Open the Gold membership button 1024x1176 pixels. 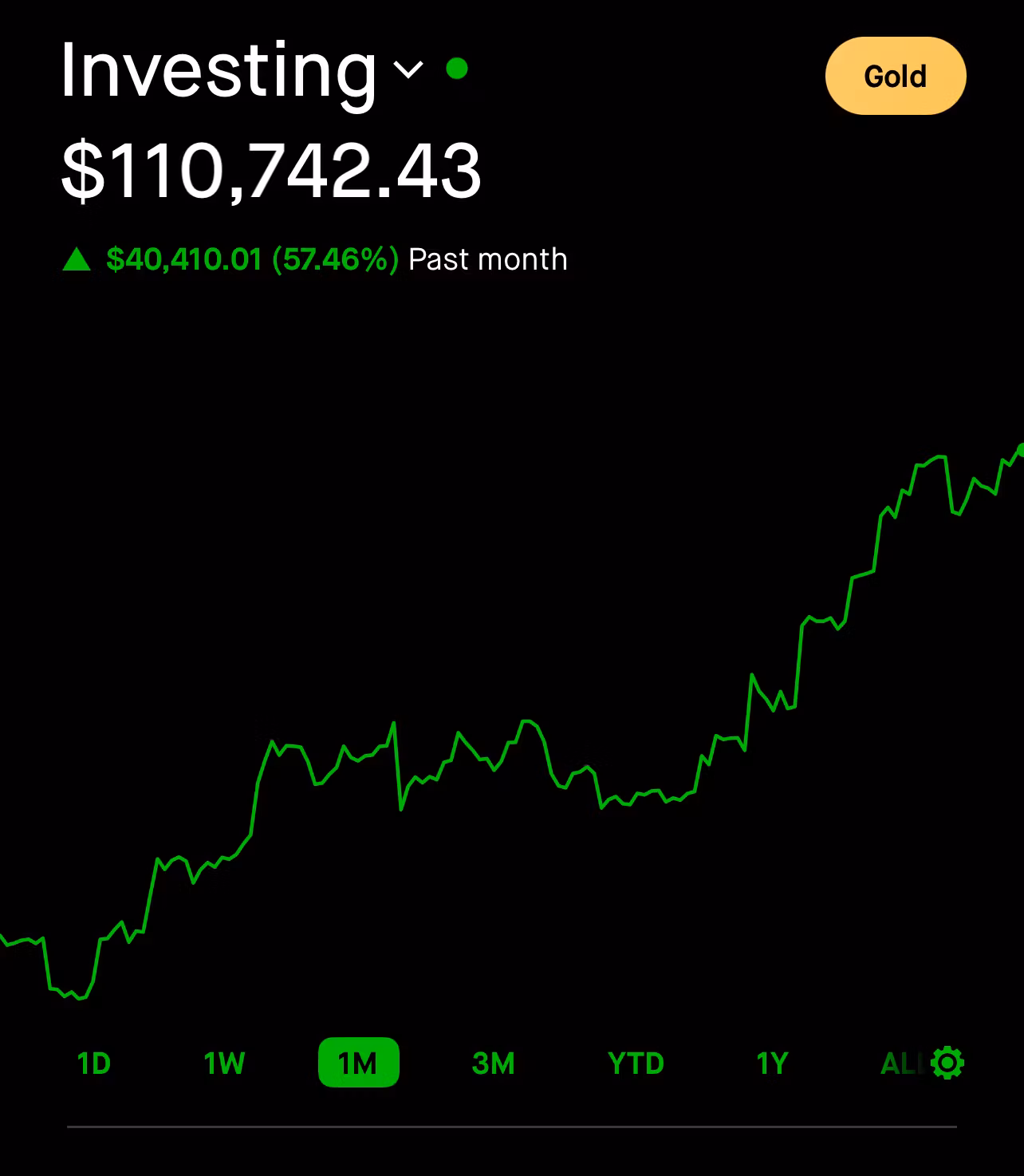pos(896,76)
